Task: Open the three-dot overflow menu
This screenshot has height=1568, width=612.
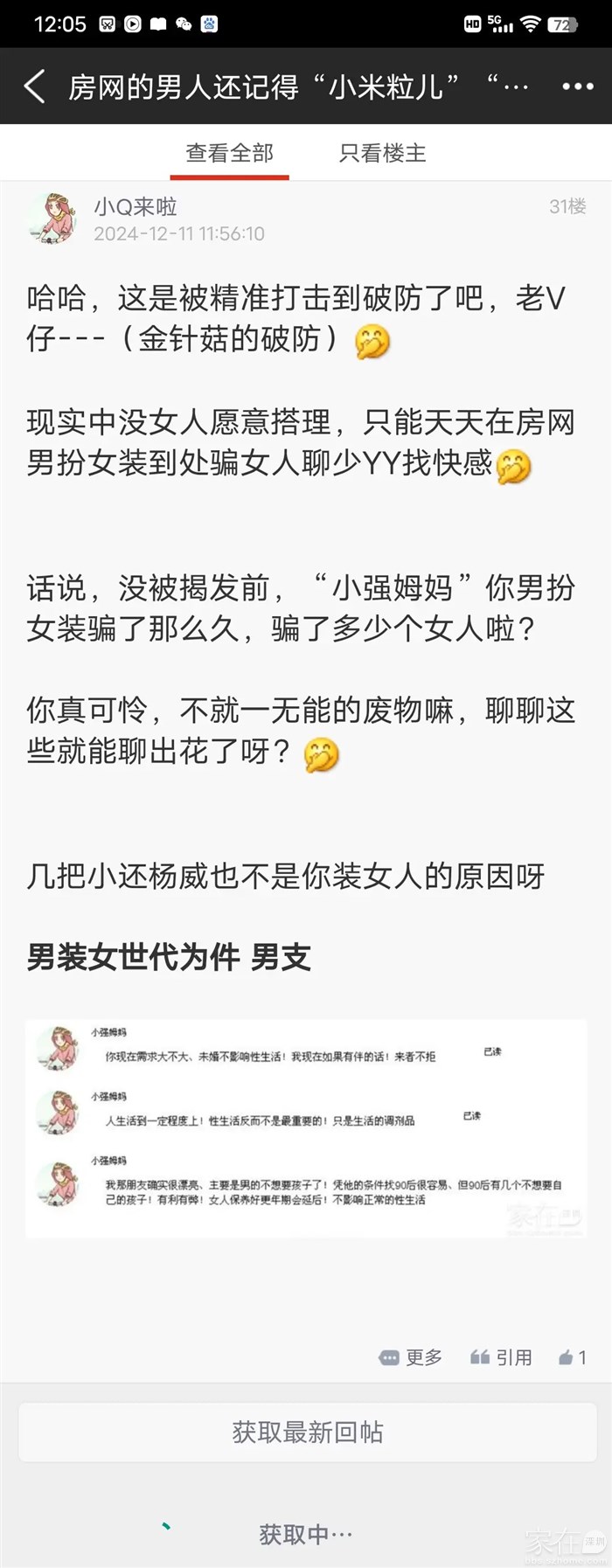Action: [x=577, y=87]
